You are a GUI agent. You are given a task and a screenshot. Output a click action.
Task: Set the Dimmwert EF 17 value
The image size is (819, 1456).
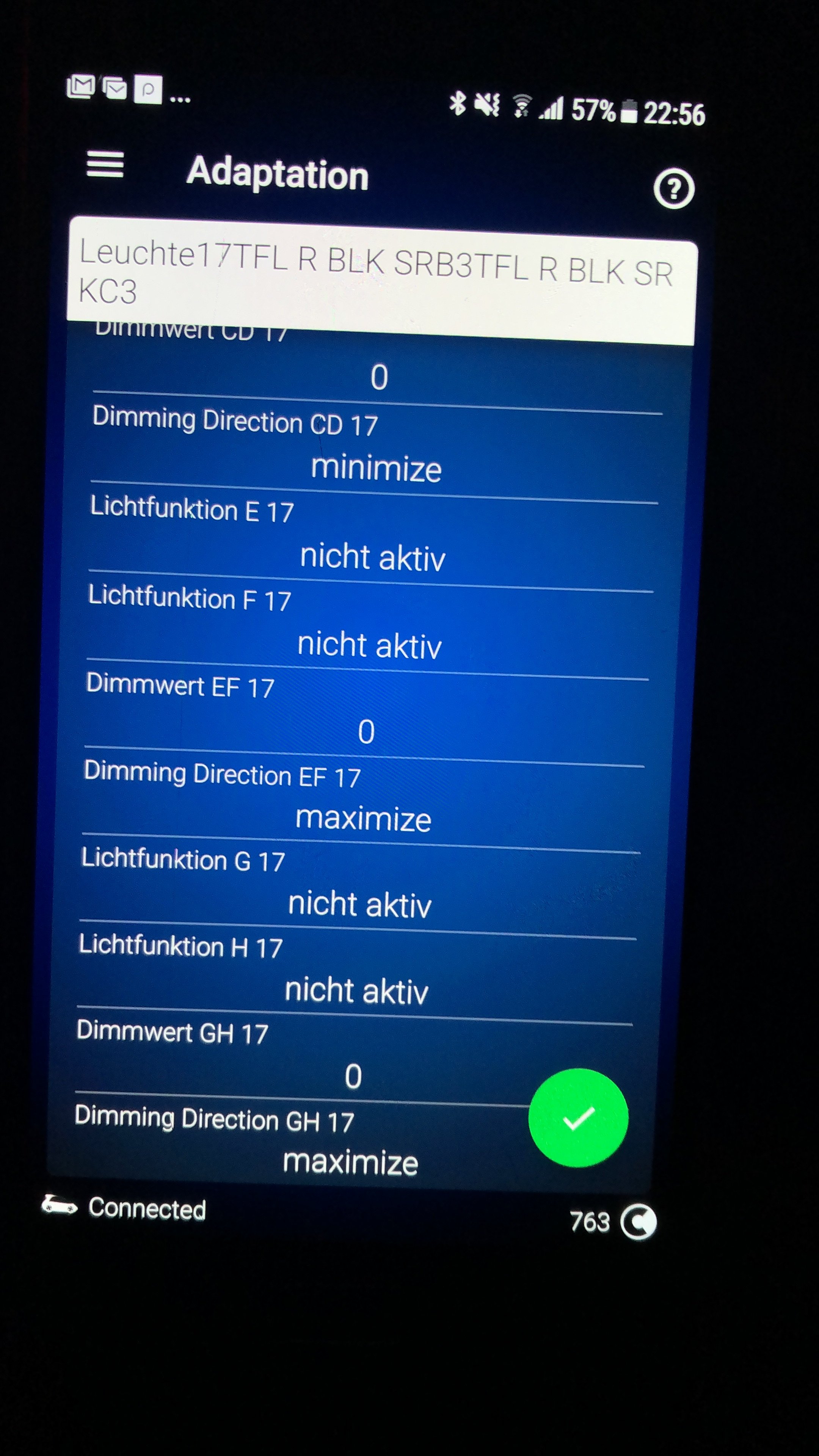pos(366,731)
